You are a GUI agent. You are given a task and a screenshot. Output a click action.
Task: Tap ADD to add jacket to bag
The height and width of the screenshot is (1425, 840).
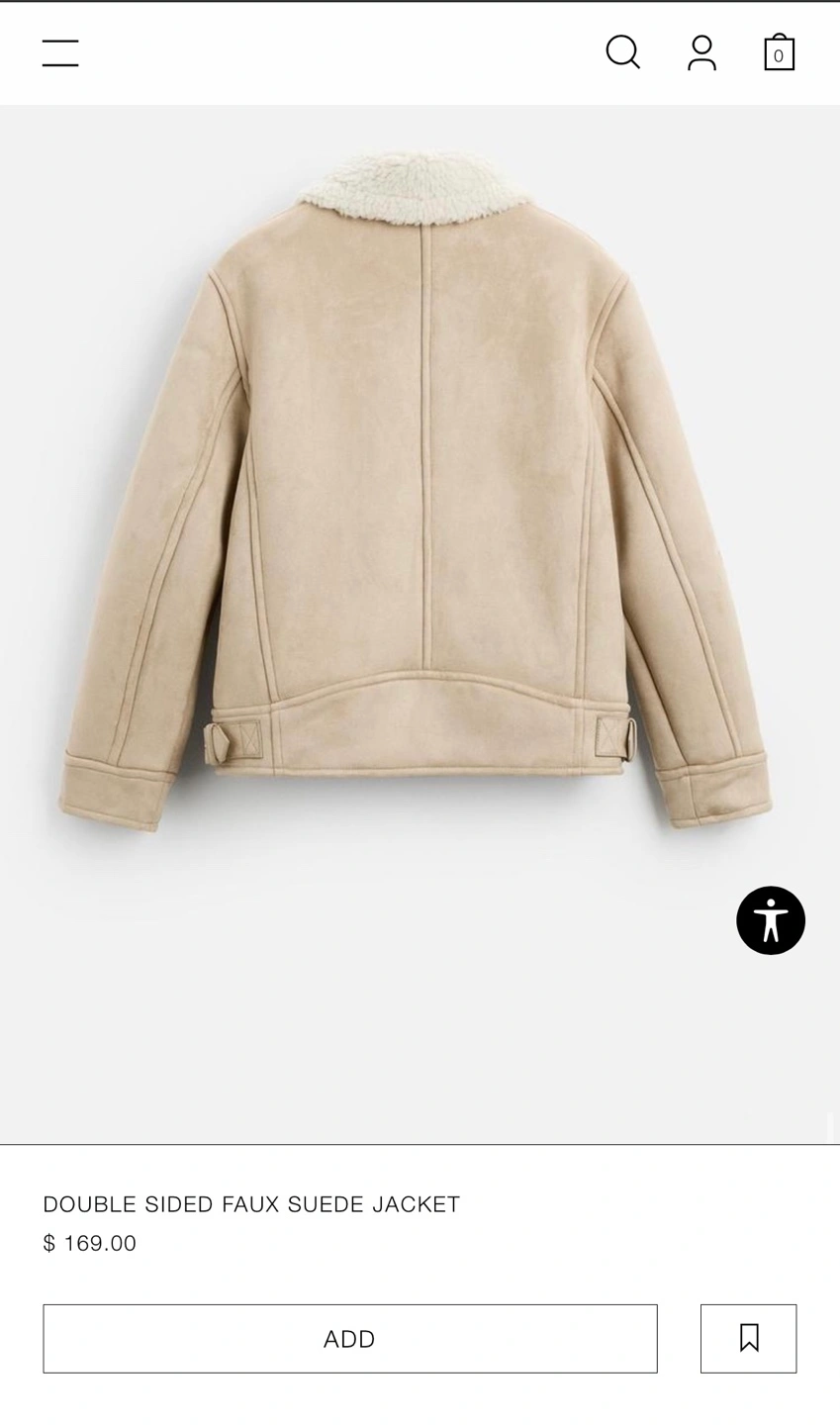pos(350,1339)
